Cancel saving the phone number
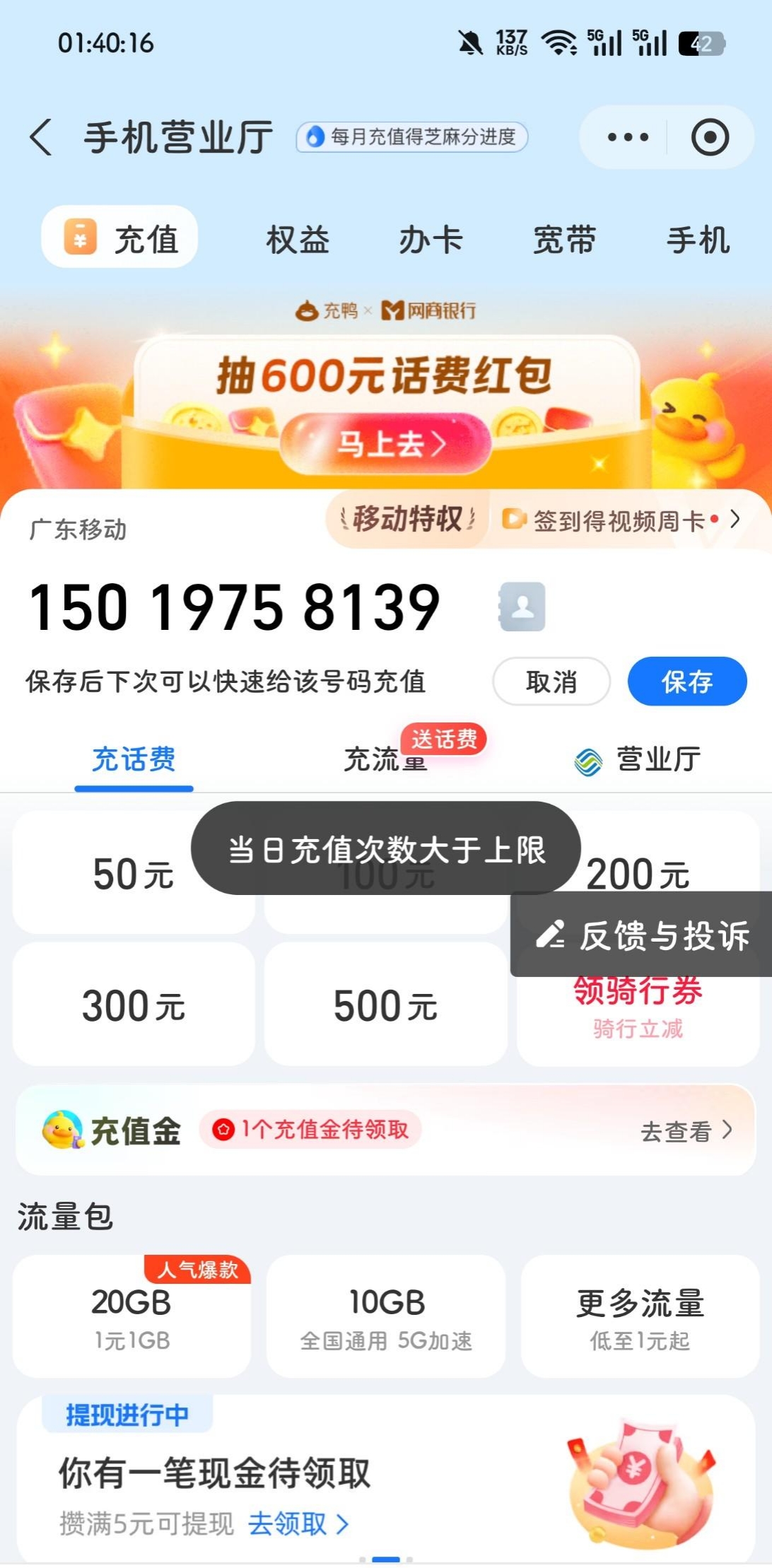 tap(551, 681)
